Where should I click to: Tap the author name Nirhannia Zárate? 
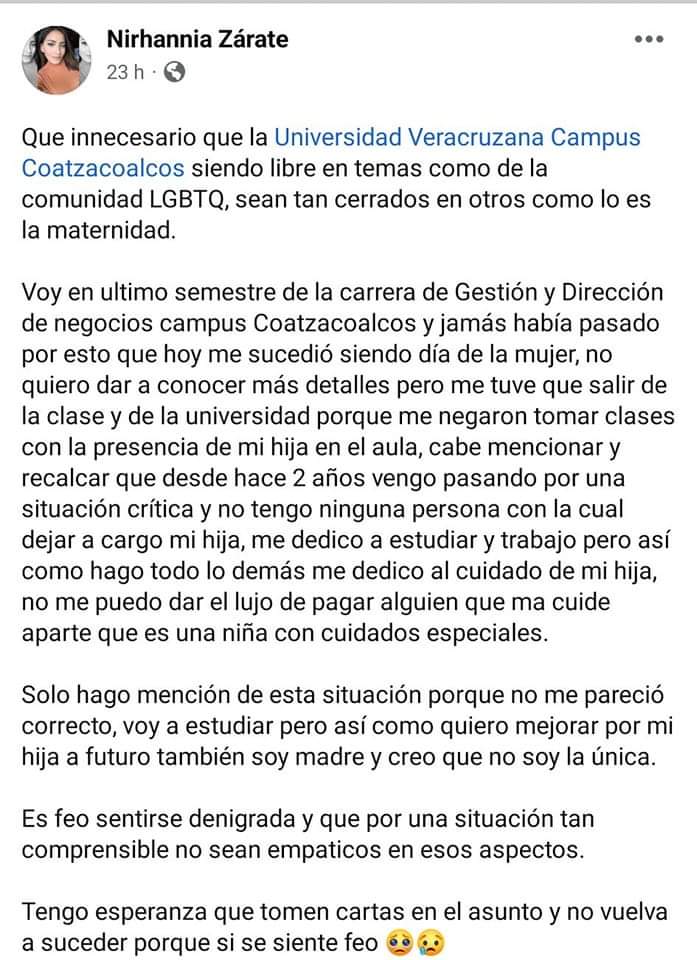pyautogui.click(x=197, y=40)
